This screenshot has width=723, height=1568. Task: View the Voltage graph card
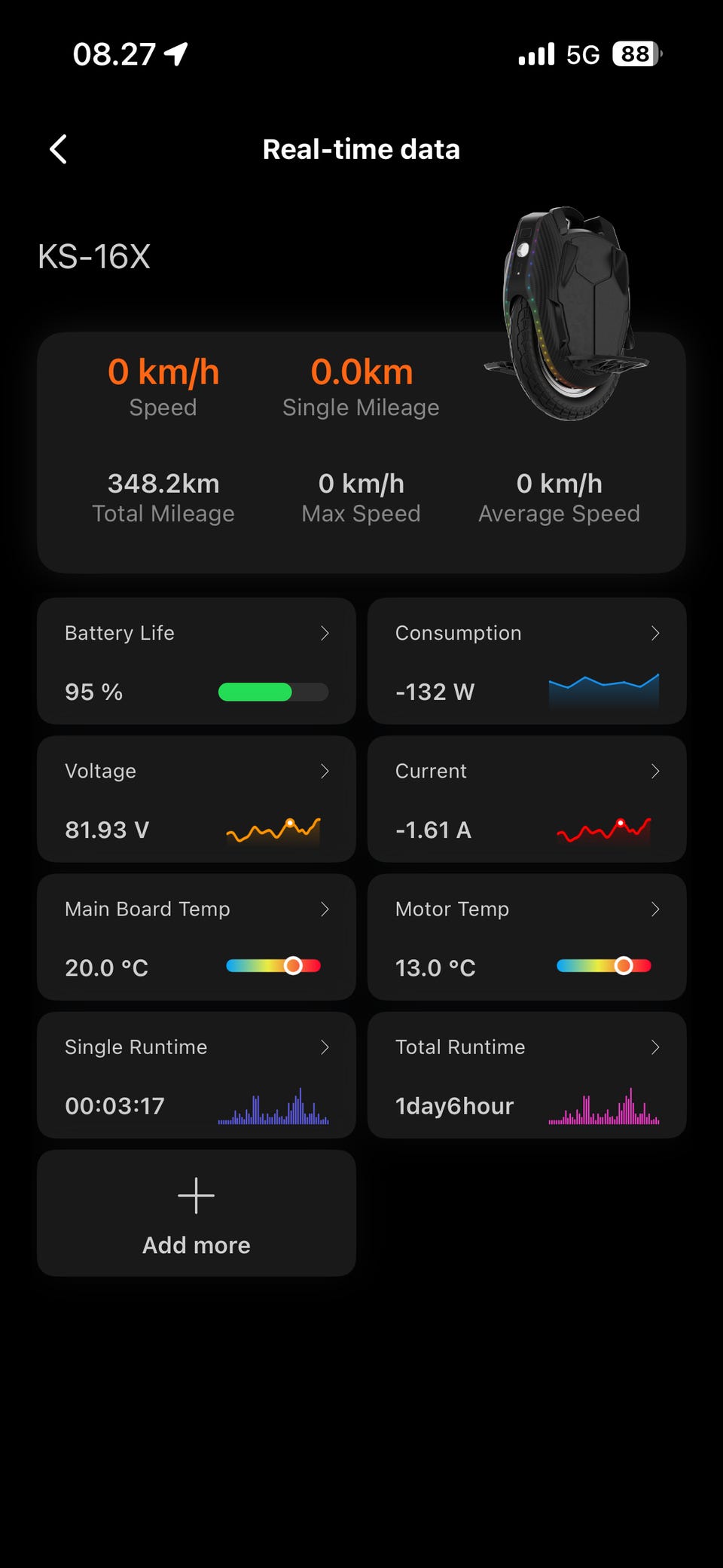[x=197, y=799]
